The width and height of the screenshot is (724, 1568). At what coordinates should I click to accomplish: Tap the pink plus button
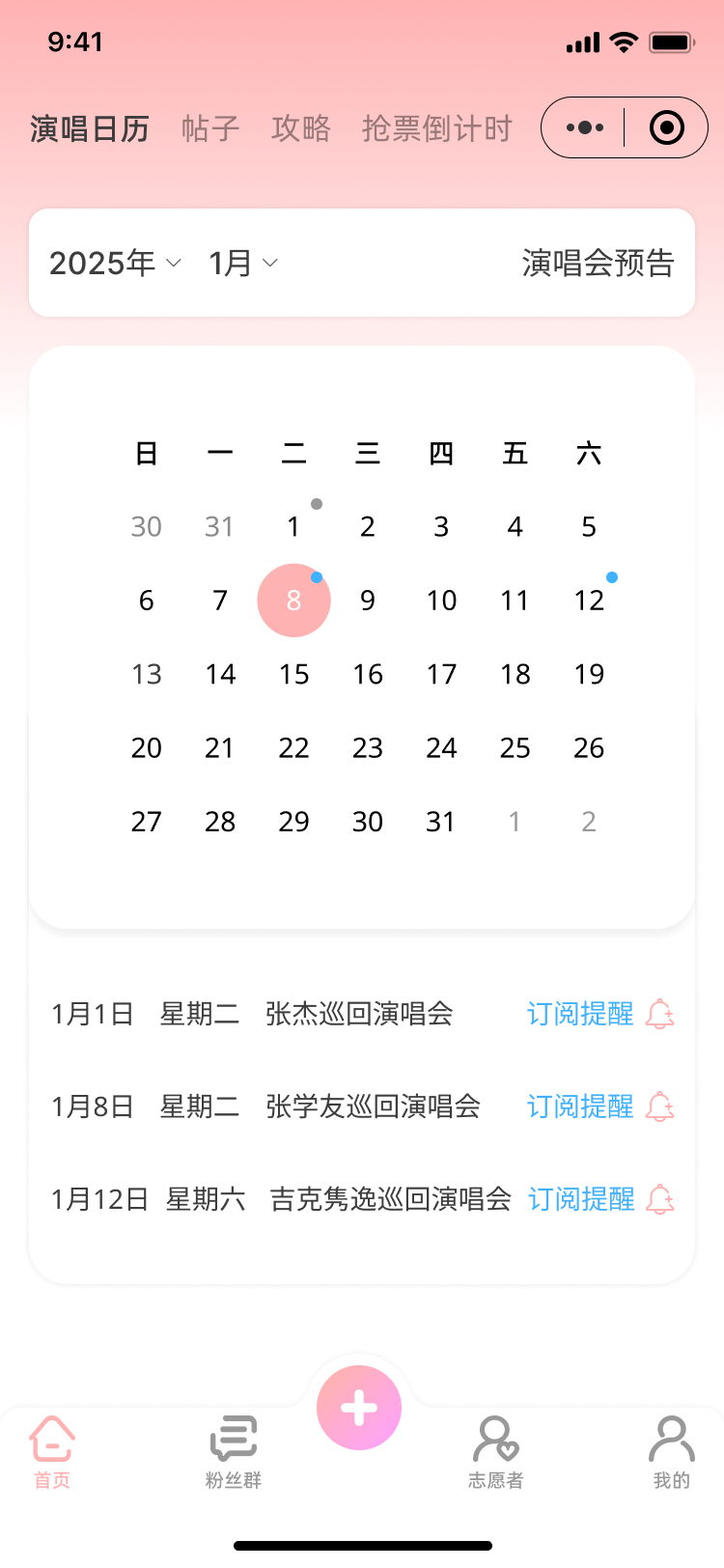tap(359, 1408)
